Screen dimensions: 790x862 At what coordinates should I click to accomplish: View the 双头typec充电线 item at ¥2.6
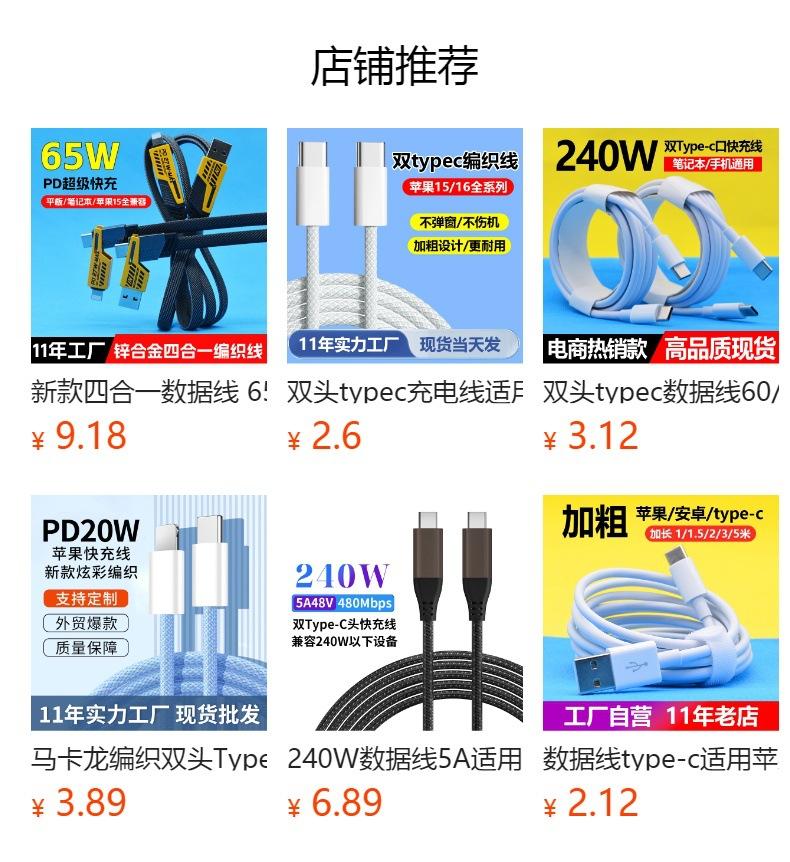tap(405, 246)
